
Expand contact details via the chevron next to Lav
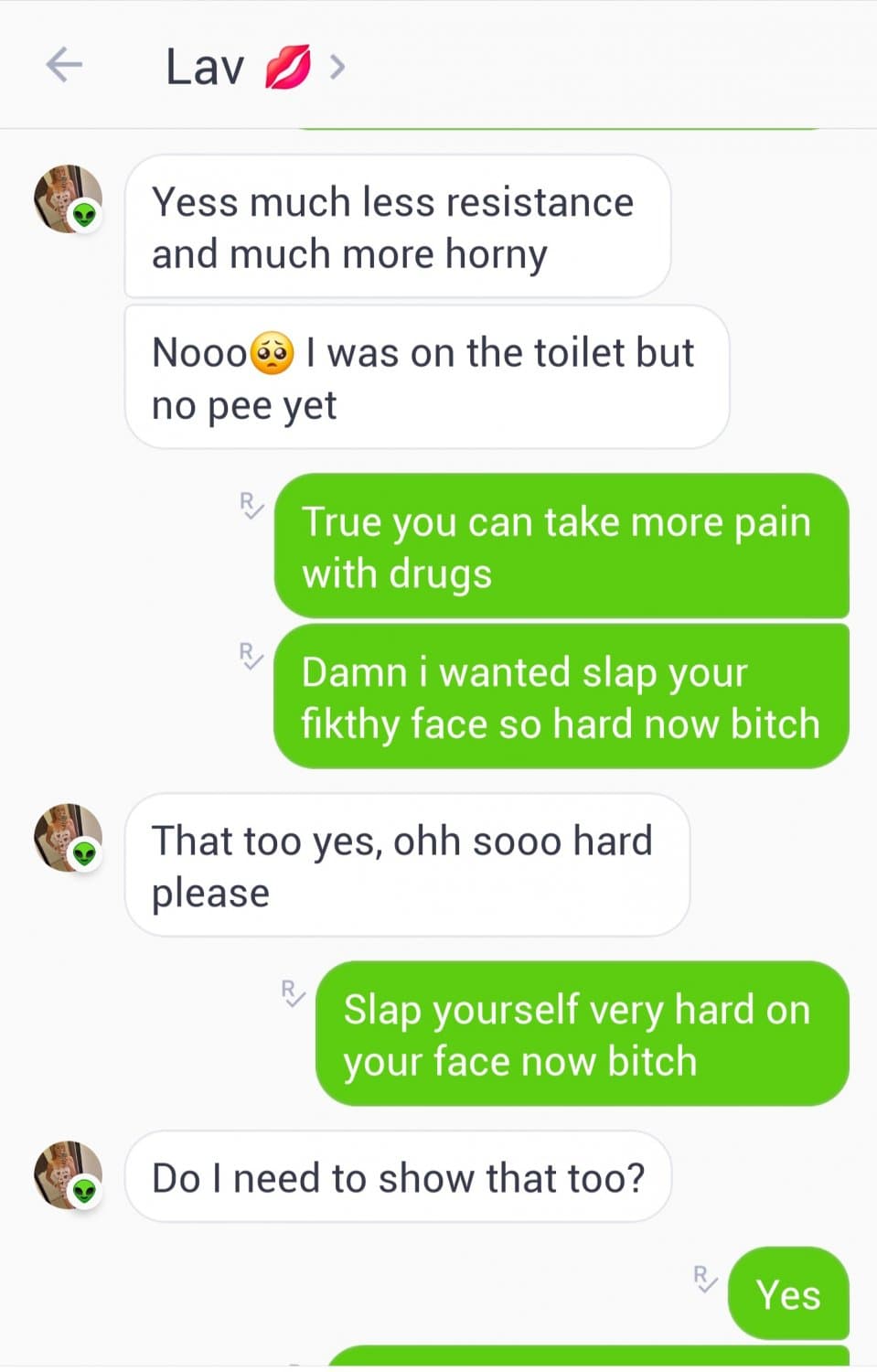click(337, 66)
